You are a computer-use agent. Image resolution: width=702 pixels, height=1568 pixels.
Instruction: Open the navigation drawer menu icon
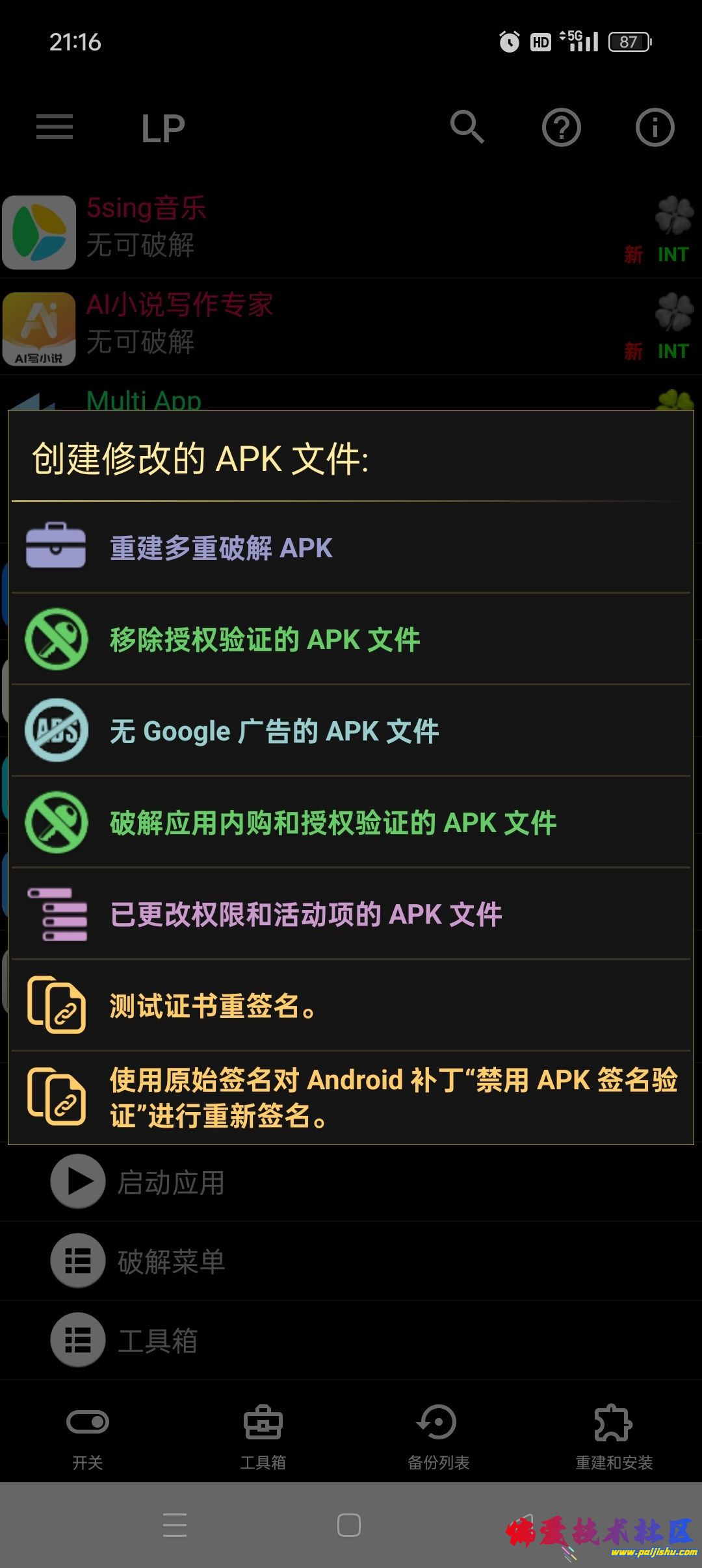click(55, 128)
